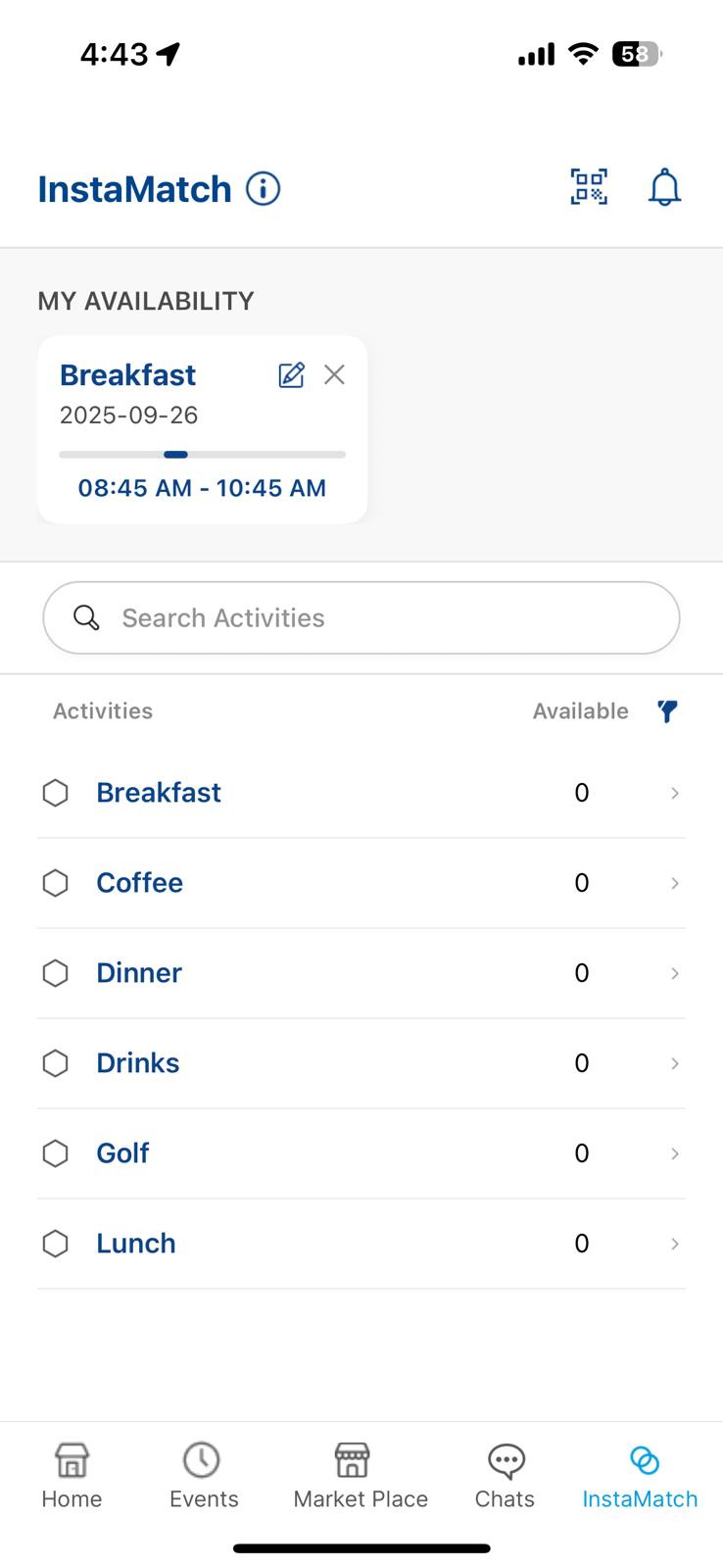Open the InstaMatch info icon

pyautogui.click(x=263, y=188)
